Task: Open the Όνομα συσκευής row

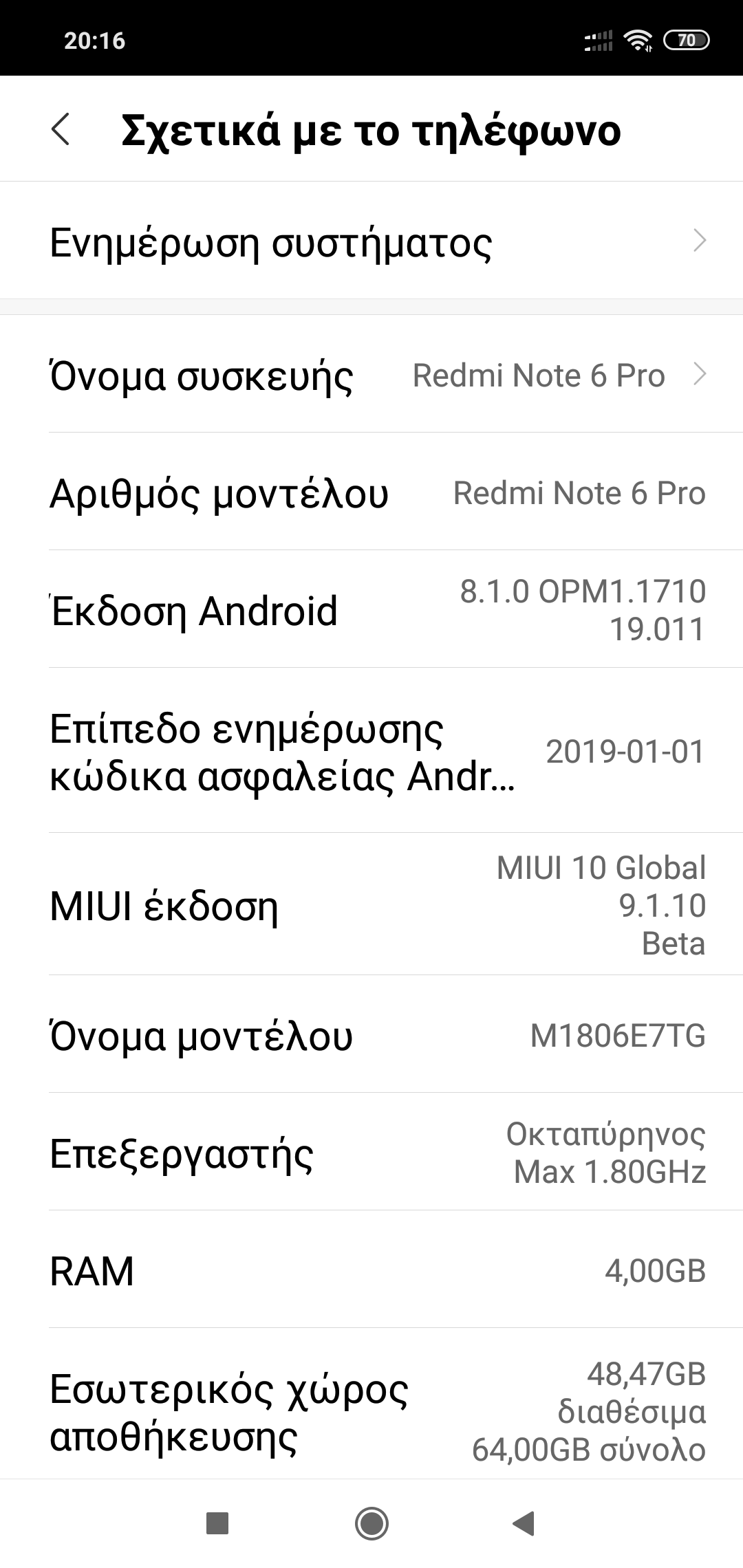Action: 371,375
